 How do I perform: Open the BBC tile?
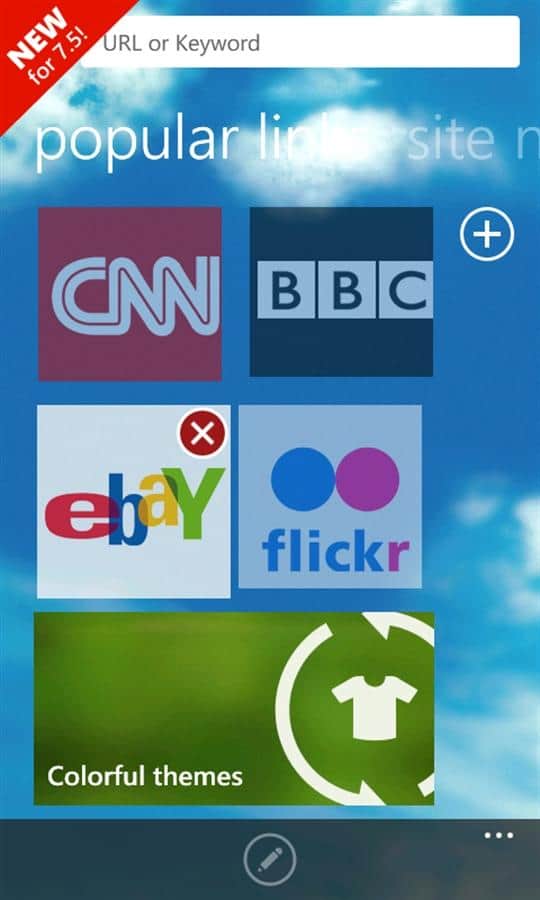click(341, 292)
